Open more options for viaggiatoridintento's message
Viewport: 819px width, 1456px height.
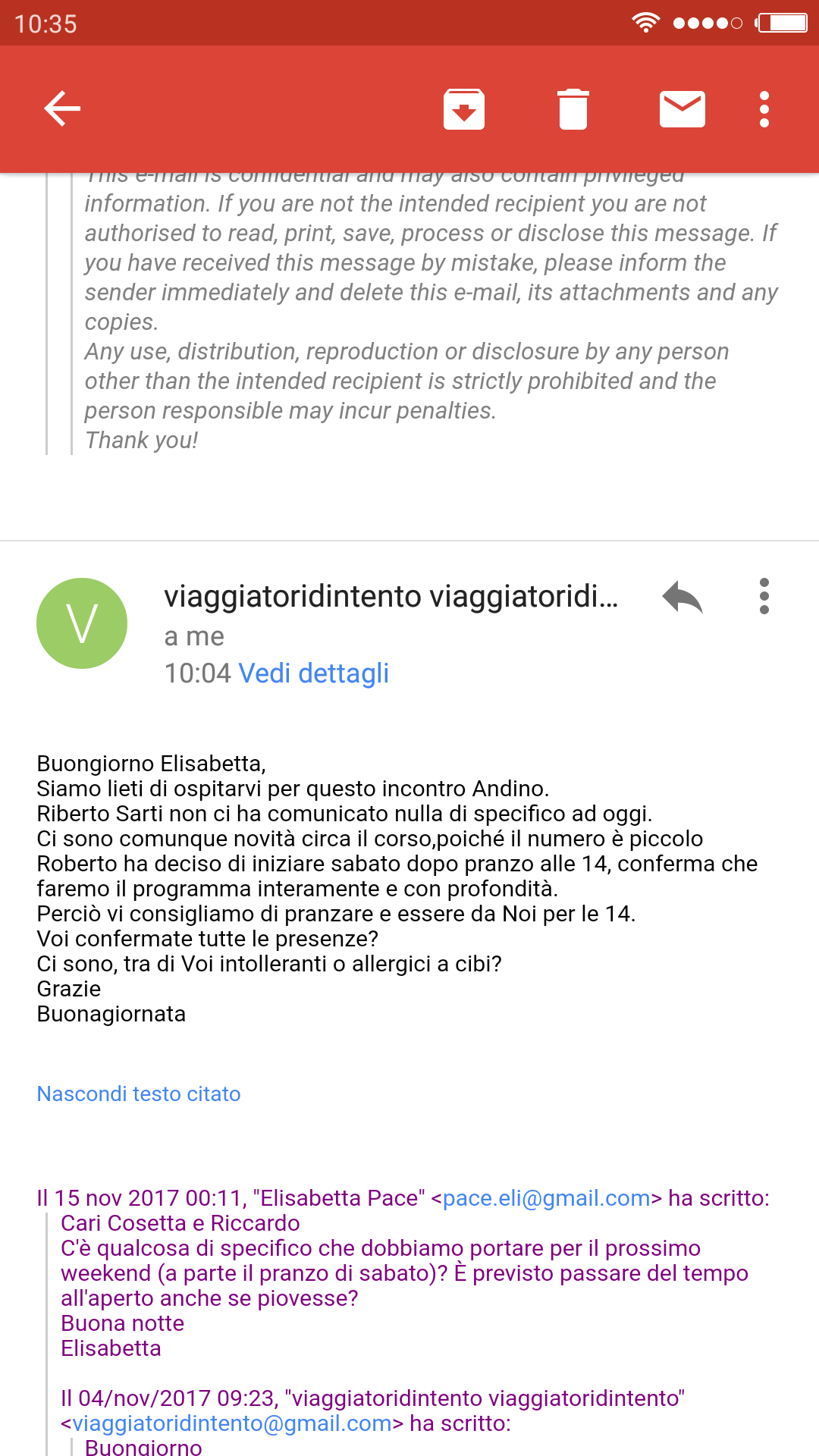click(x=764, y=597)
